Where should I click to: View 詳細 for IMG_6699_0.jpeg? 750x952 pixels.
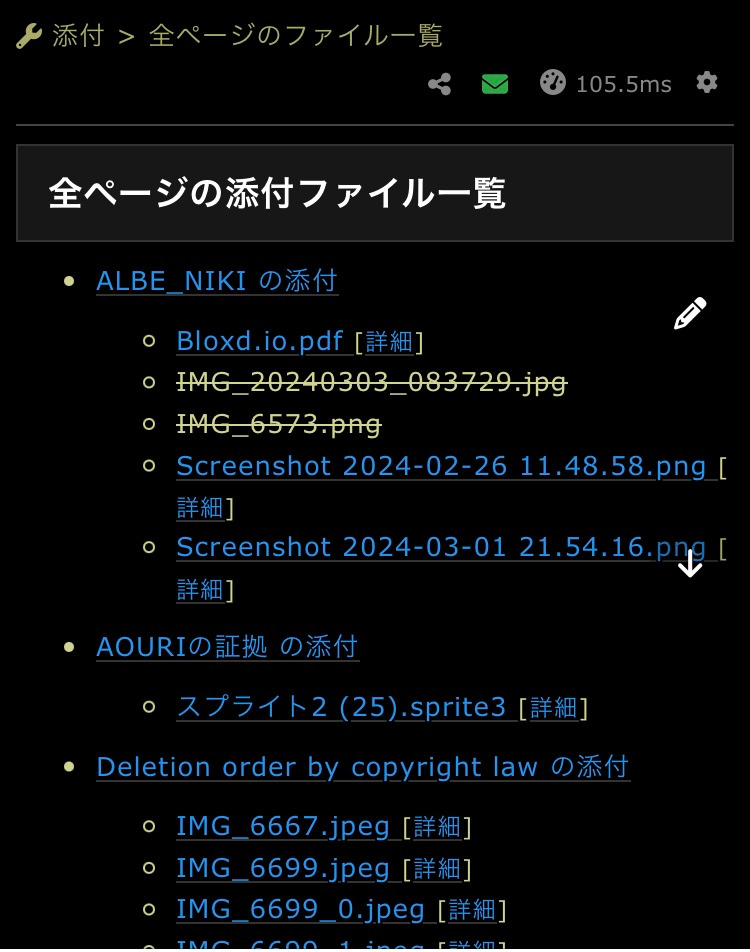click(472, 910)
